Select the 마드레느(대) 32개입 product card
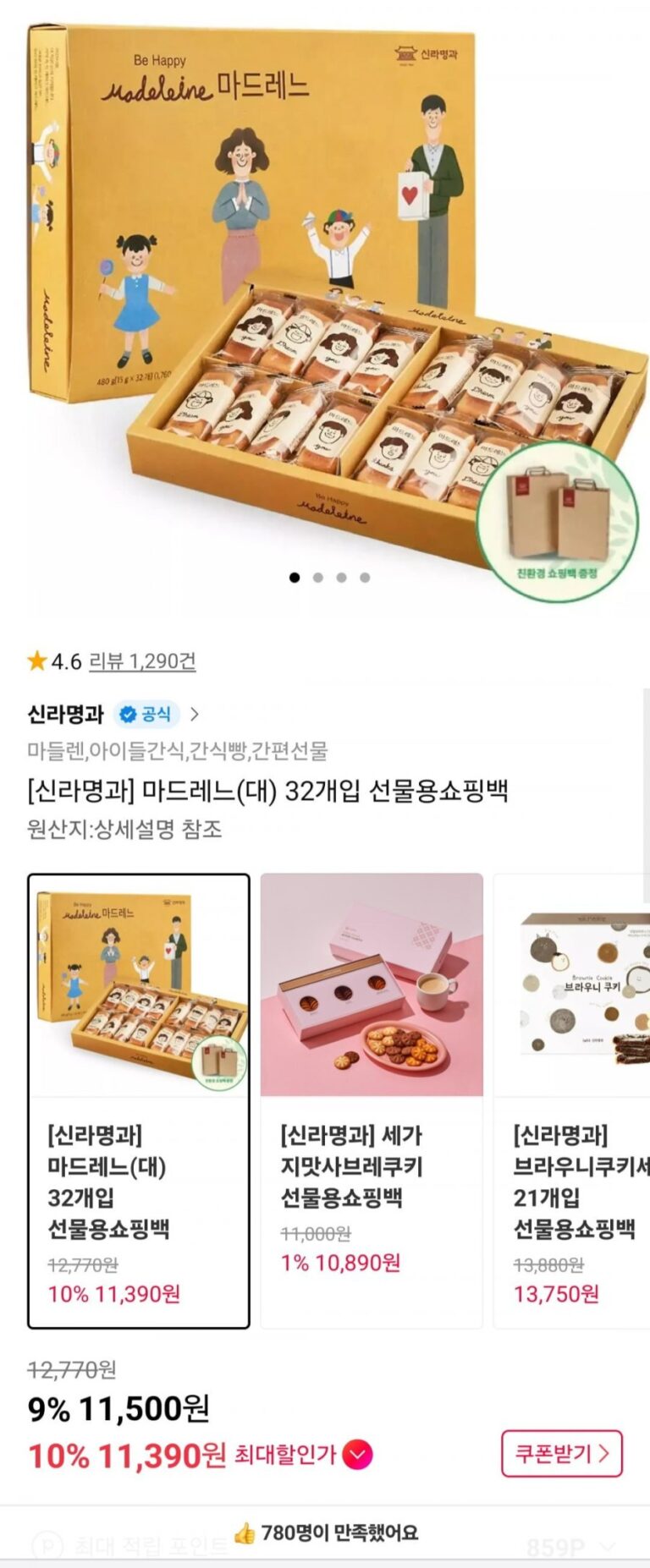The width and height of the screenshot is (650, 1568). [x=139, y=1099]
